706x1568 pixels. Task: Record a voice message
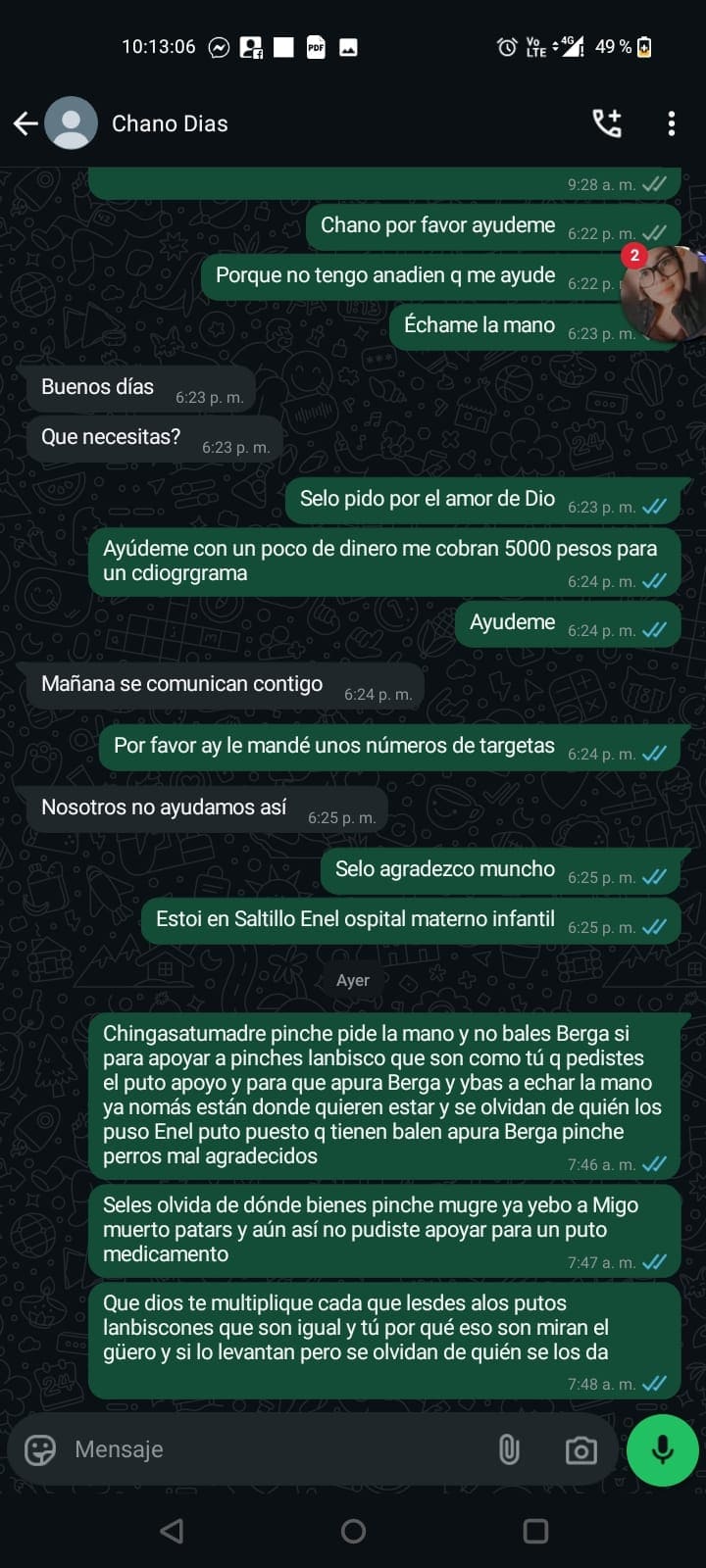(x=663, y=1449)
